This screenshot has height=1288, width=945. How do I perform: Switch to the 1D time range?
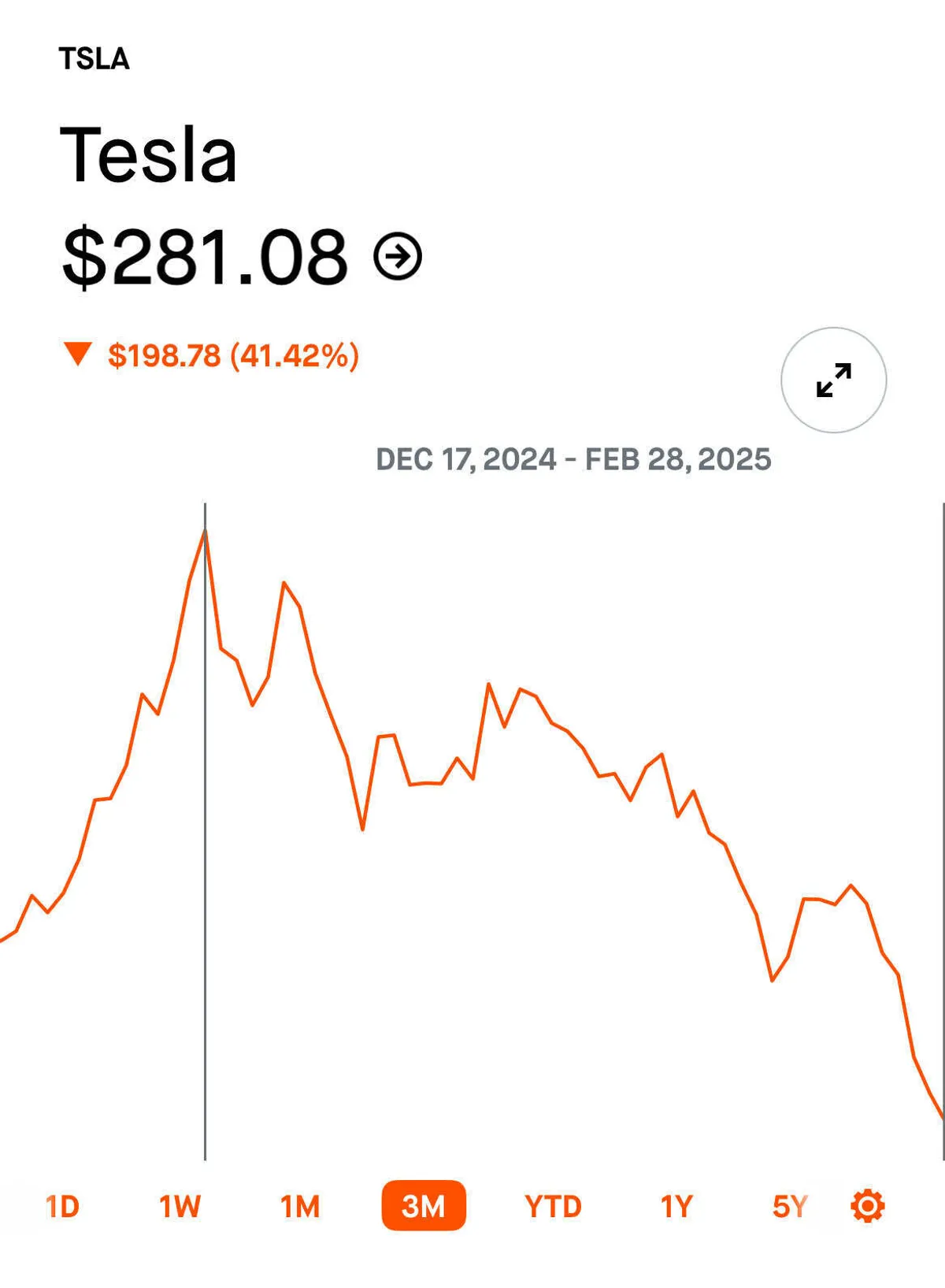(x=62, y=1206)
